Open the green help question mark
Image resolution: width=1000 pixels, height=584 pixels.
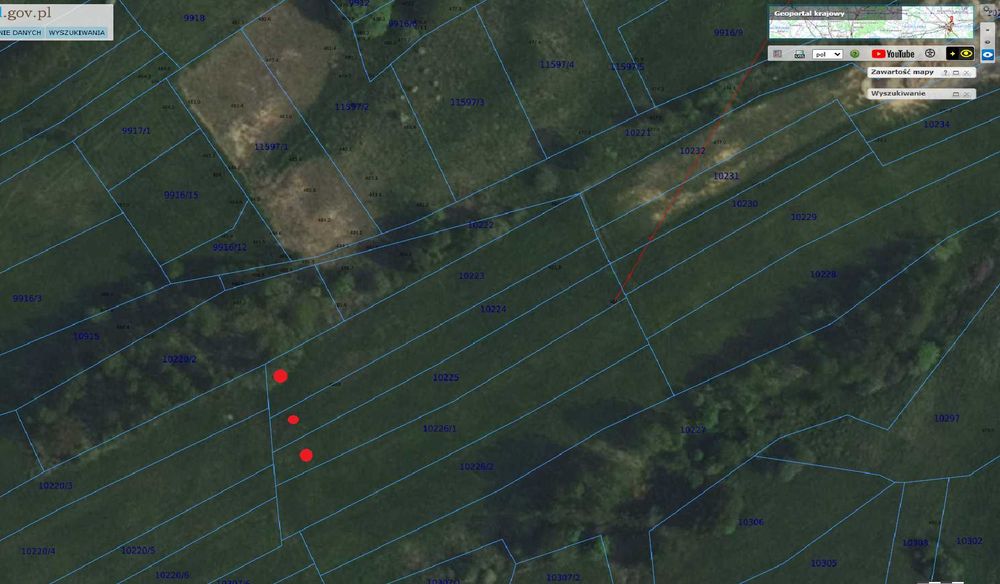click(855, 54)
